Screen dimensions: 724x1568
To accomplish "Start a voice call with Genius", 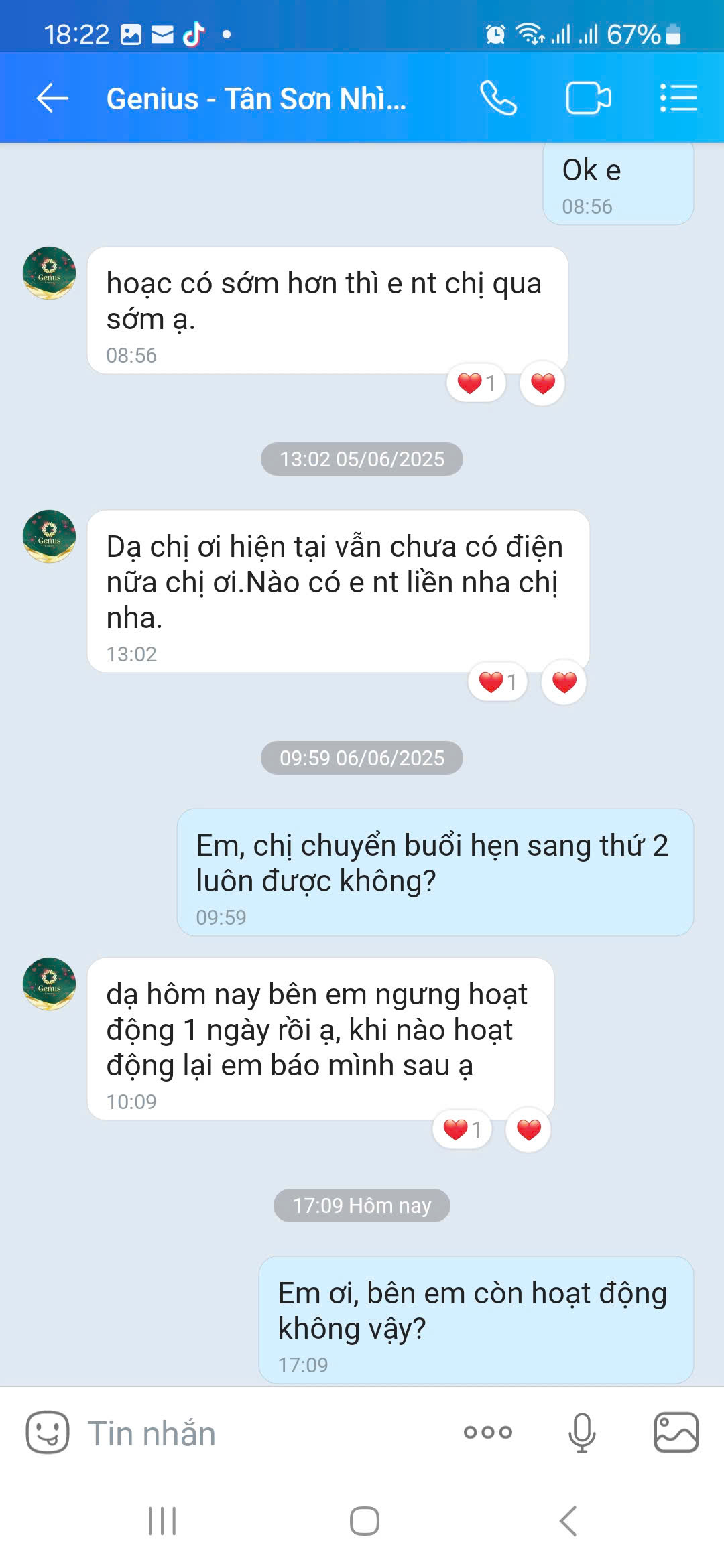I will pos(498,99).
